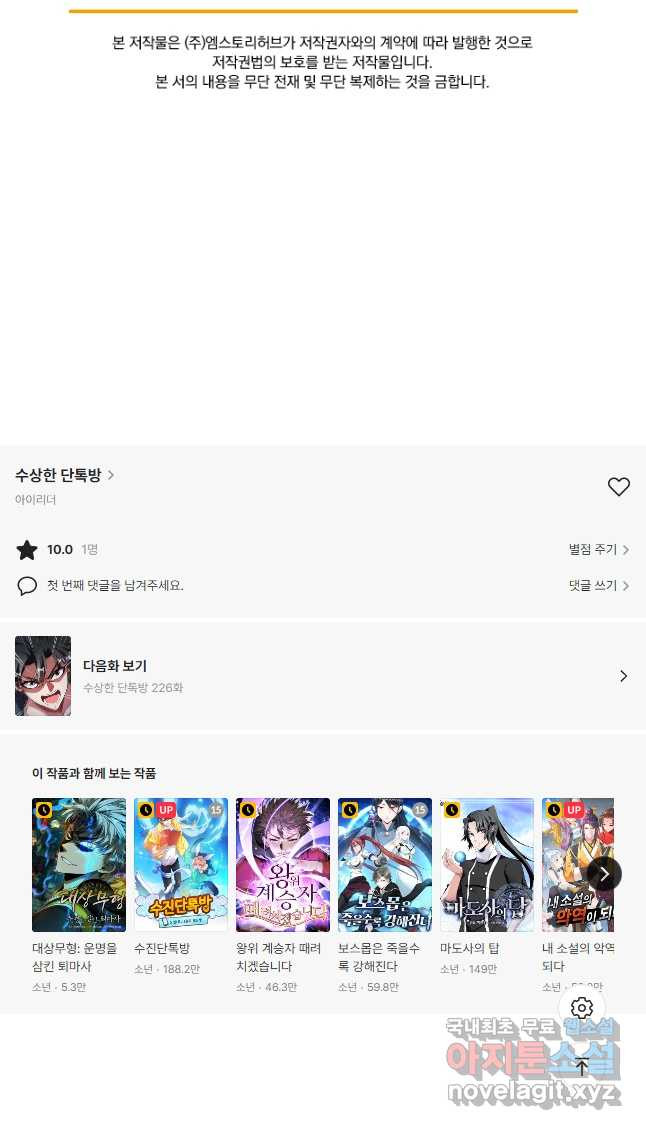Open next episode 수상한 단톡방 226화

click(322, 676)
